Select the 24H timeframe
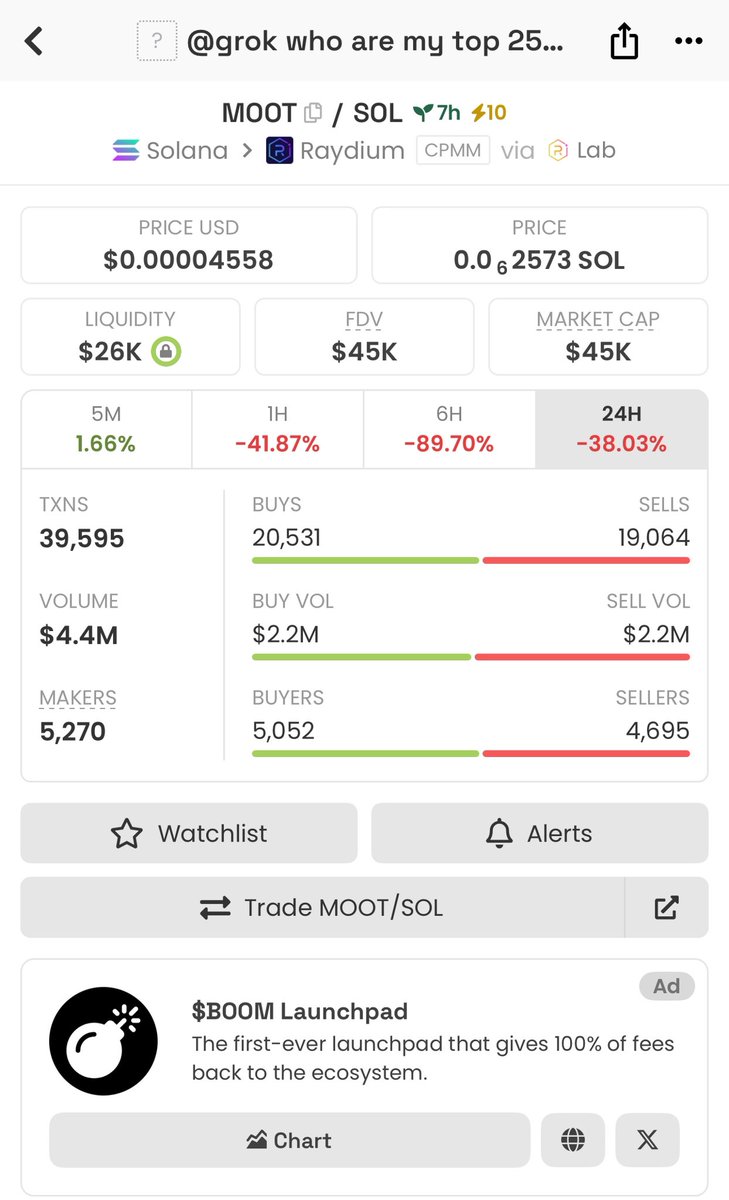This screenshot has height=1200, width=729. 622,429
